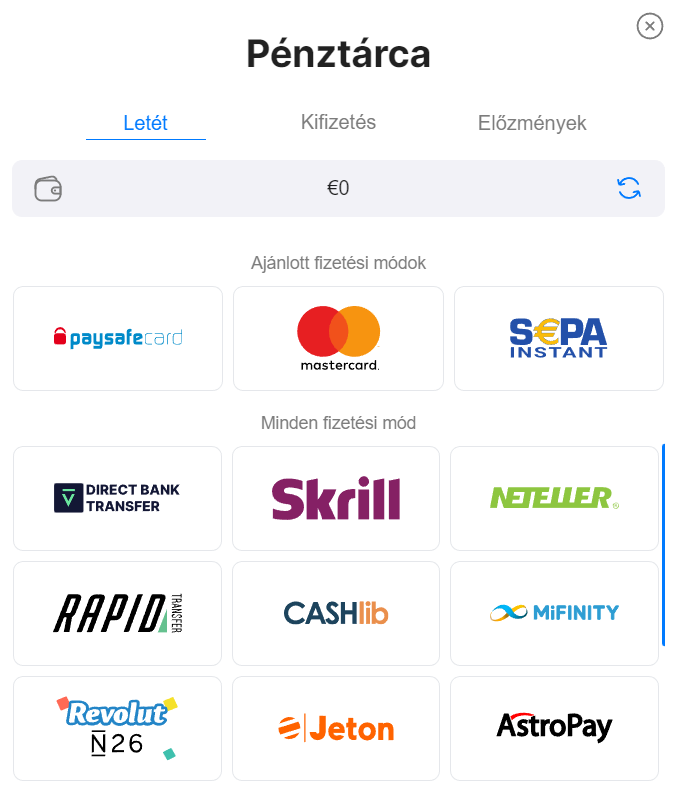Screen dimensions: 678x799
Task: Select the Letét tab
Action: pos(146,124)
